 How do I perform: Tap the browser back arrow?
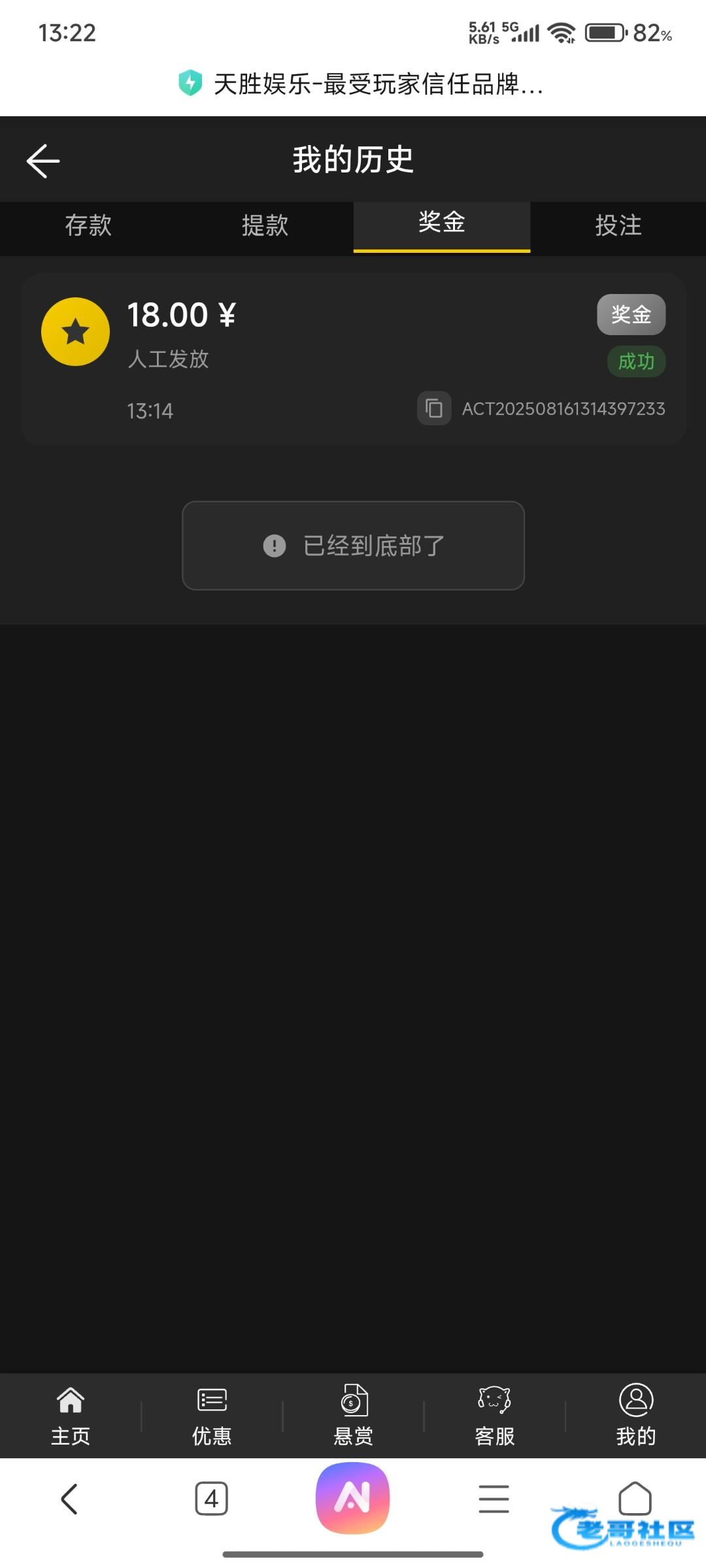(69, 1499)
